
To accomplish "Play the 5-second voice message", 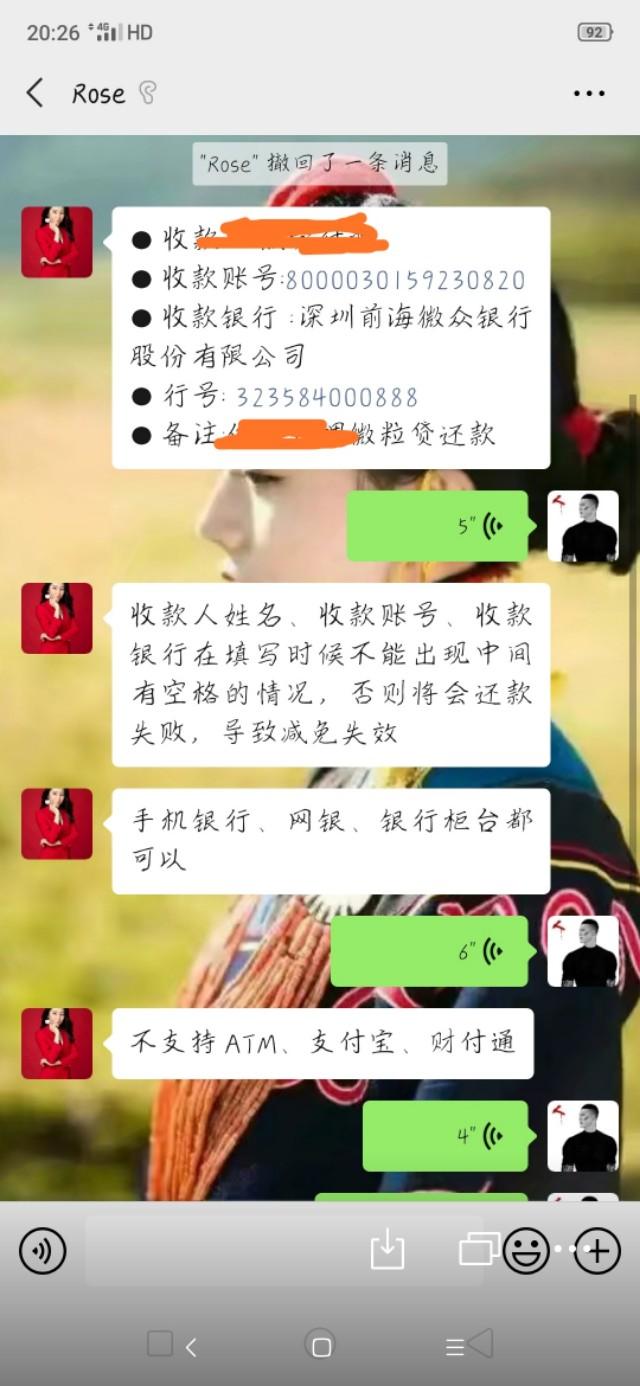I will [437, 526].
